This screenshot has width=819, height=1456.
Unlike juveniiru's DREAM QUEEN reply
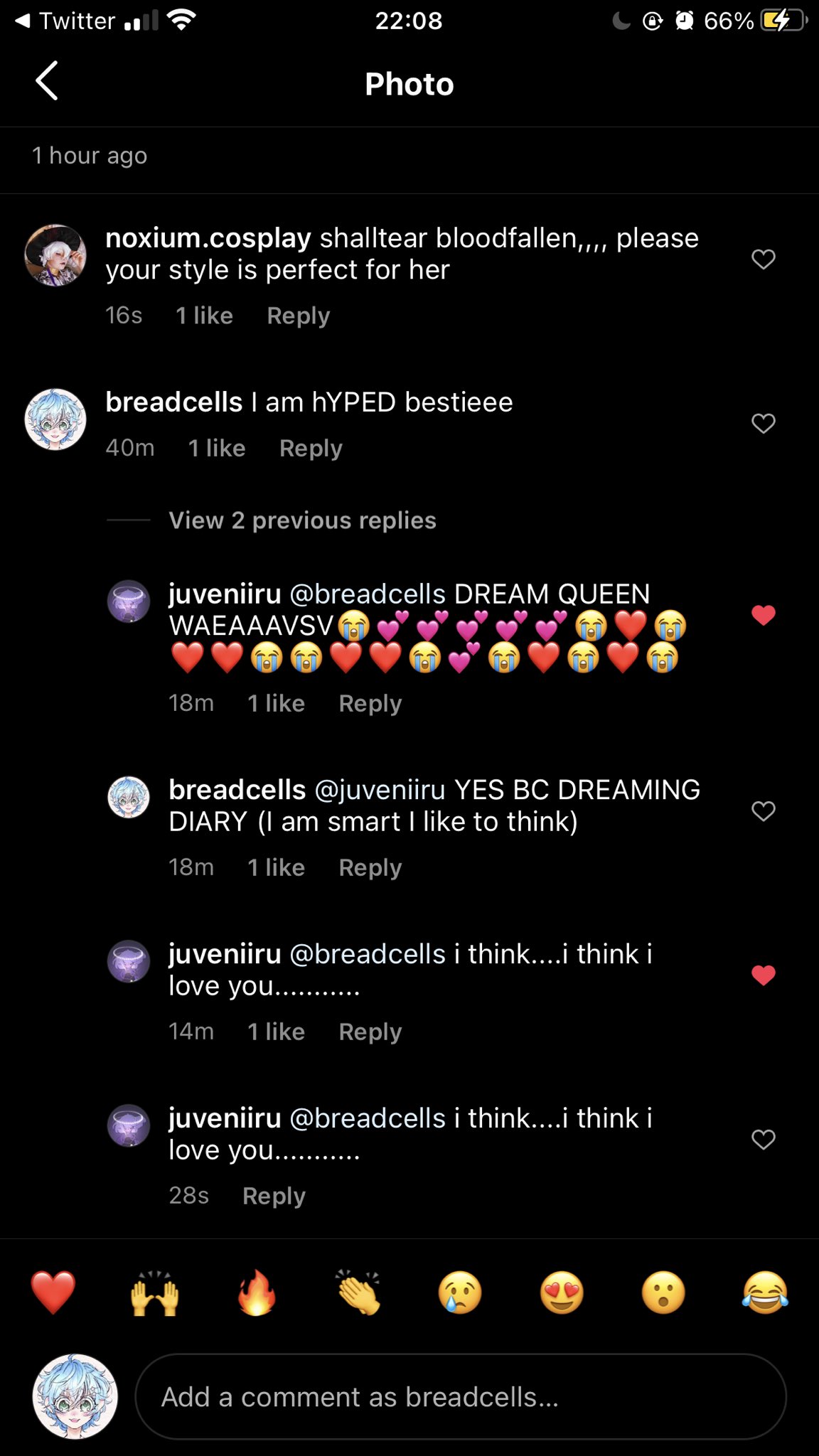click(x=763, y=615)
